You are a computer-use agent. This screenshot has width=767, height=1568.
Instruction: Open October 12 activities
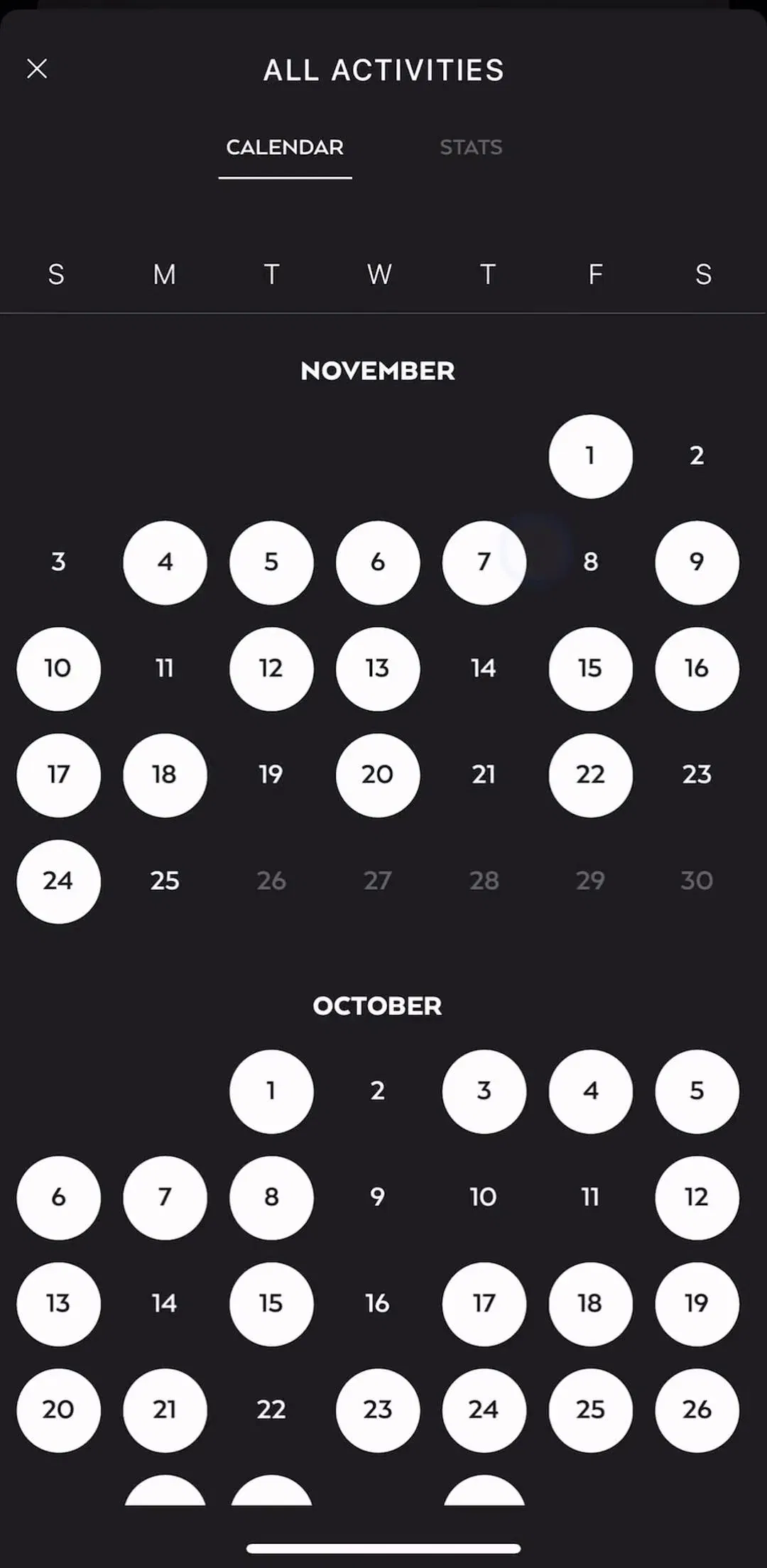pyautogui.click(x=697, y=1197)
